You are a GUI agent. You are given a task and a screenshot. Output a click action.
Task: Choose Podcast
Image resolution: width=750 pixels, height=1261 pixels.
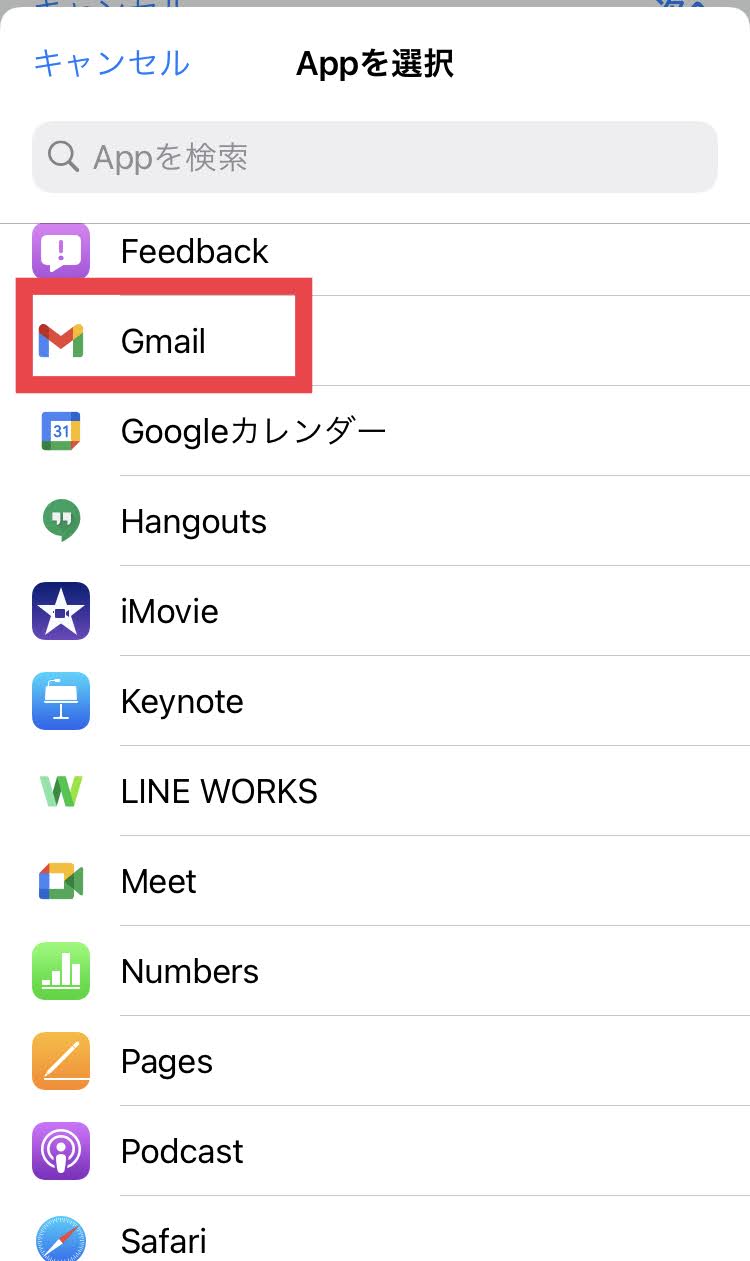pos(182,1151)
